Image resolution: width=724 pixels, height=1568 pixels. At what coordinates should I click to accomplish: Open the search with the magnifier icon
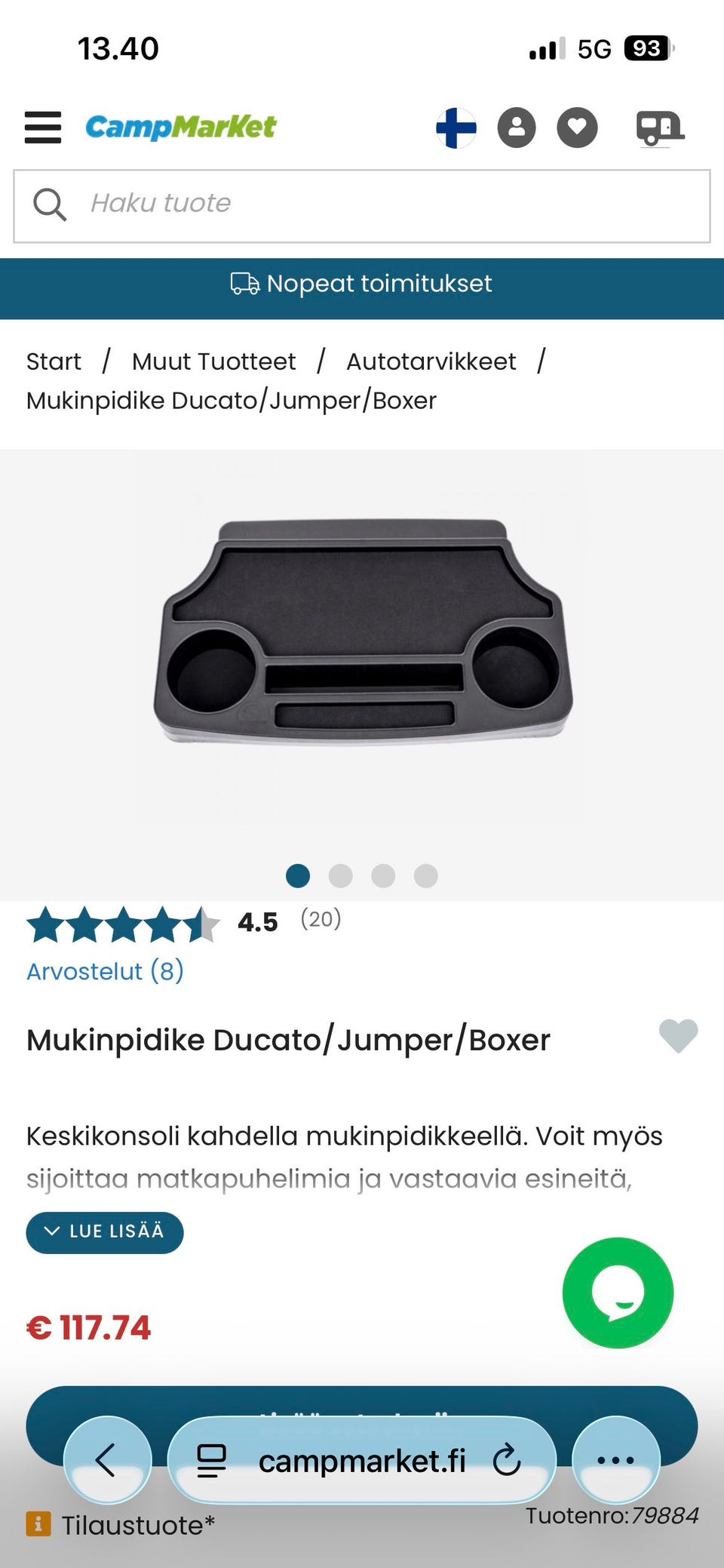coord(49,204)
